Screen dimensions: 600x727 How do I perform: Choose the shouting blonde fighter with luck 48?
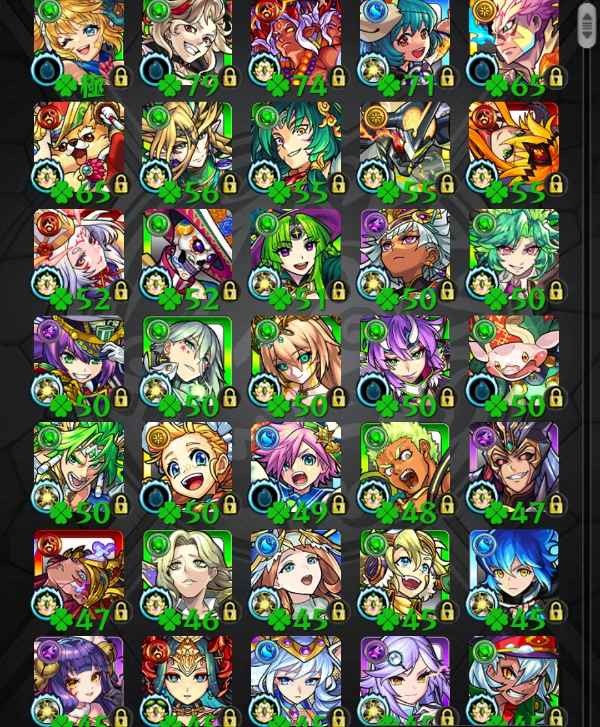[405, 471]
